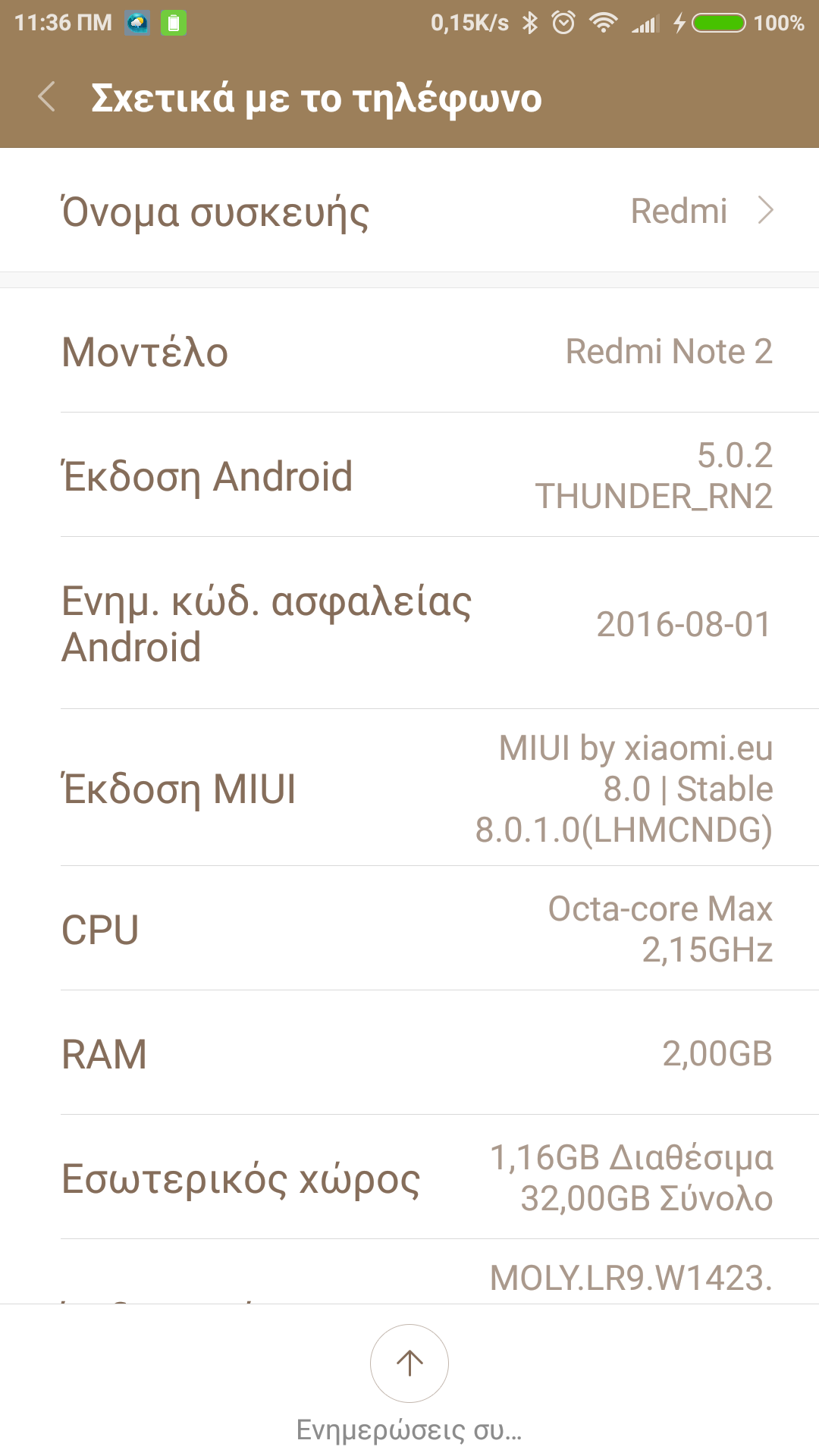Tap the Έκδοση Android row

(x=409, y=475)
